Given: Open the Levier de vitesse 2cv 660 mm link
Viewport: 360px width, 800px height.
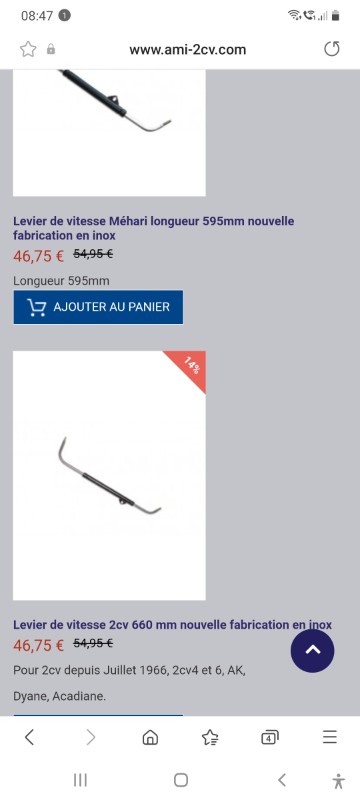Looking at the screenshot, I should (x=172, y=624).
